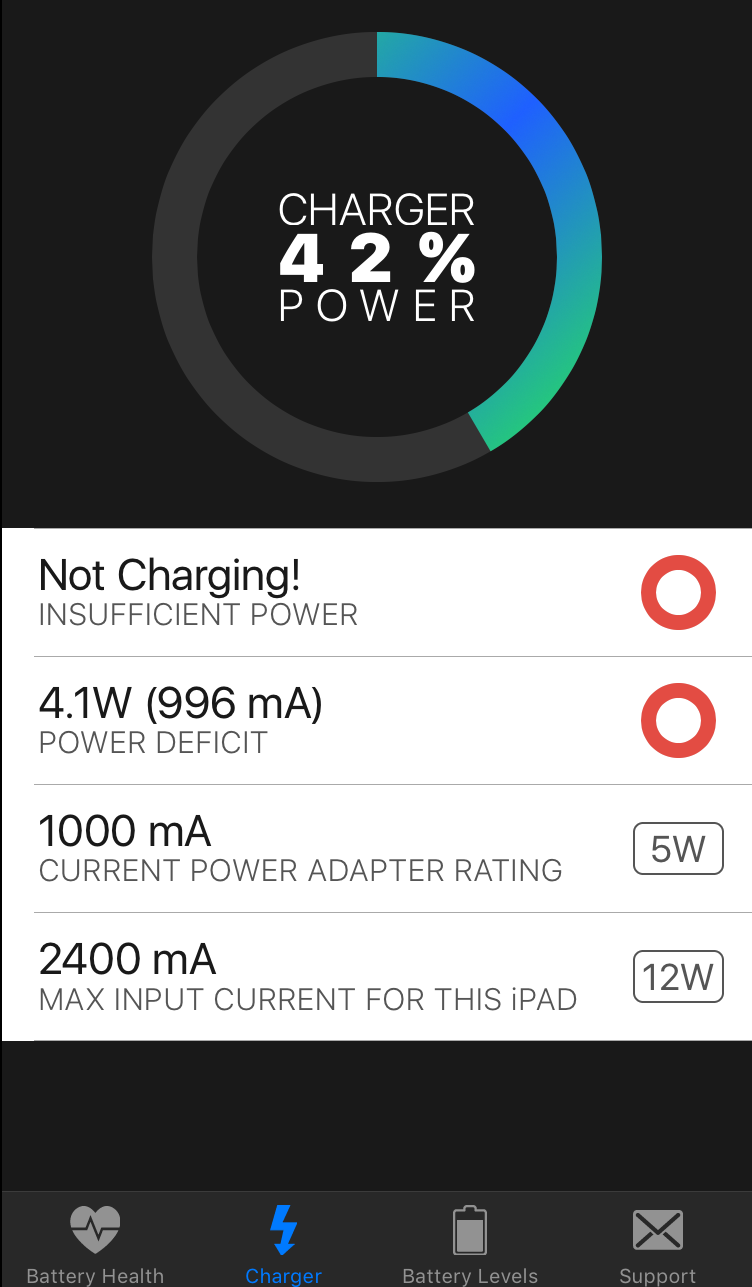Open the Battery Levels tab
Image resolution: width=752 pixels, height=1287 pixels.
[x=470, y=1242]
